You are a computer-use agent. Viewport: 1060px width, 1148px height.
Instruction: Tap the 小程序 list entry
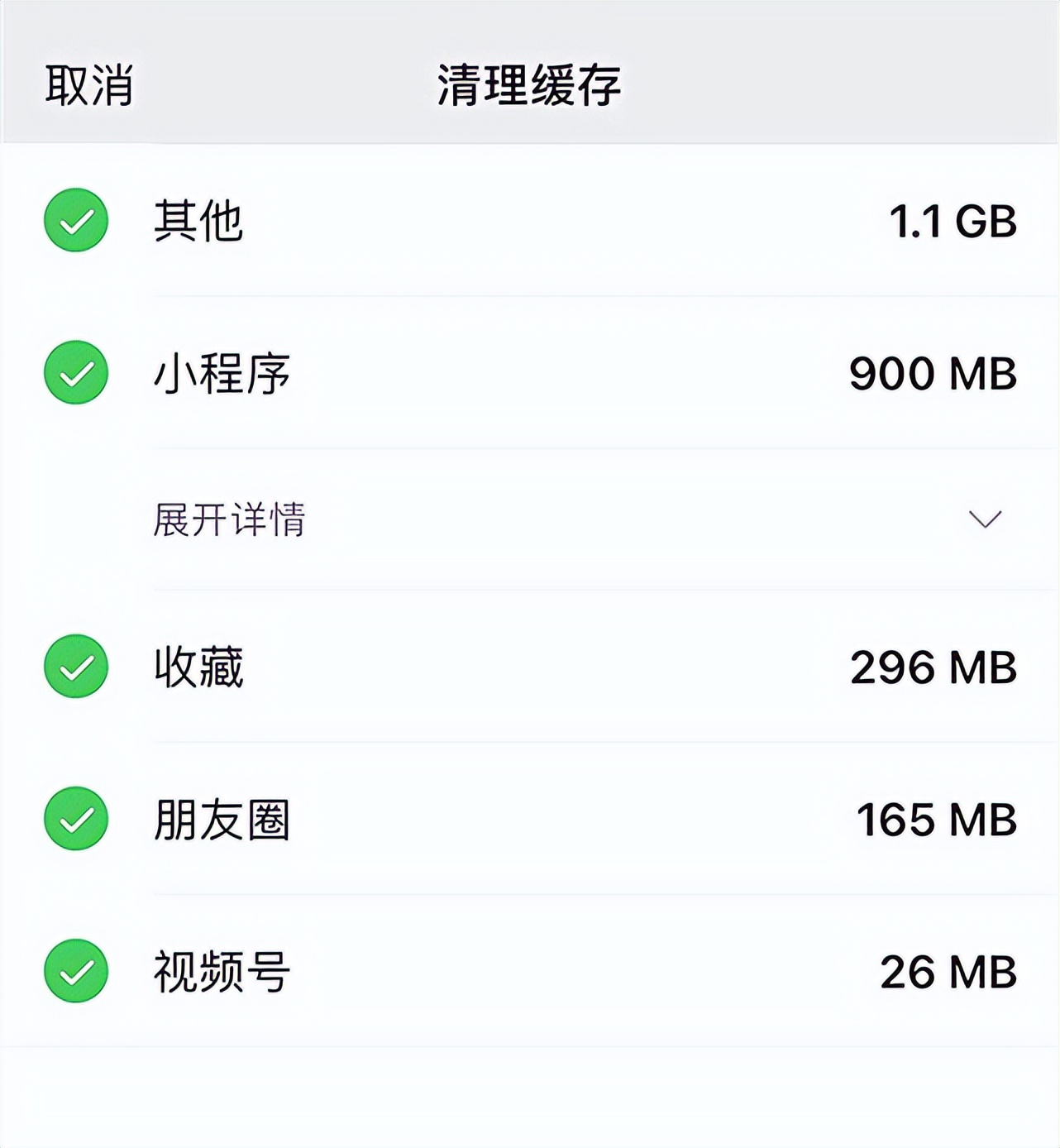coord(222,371)
